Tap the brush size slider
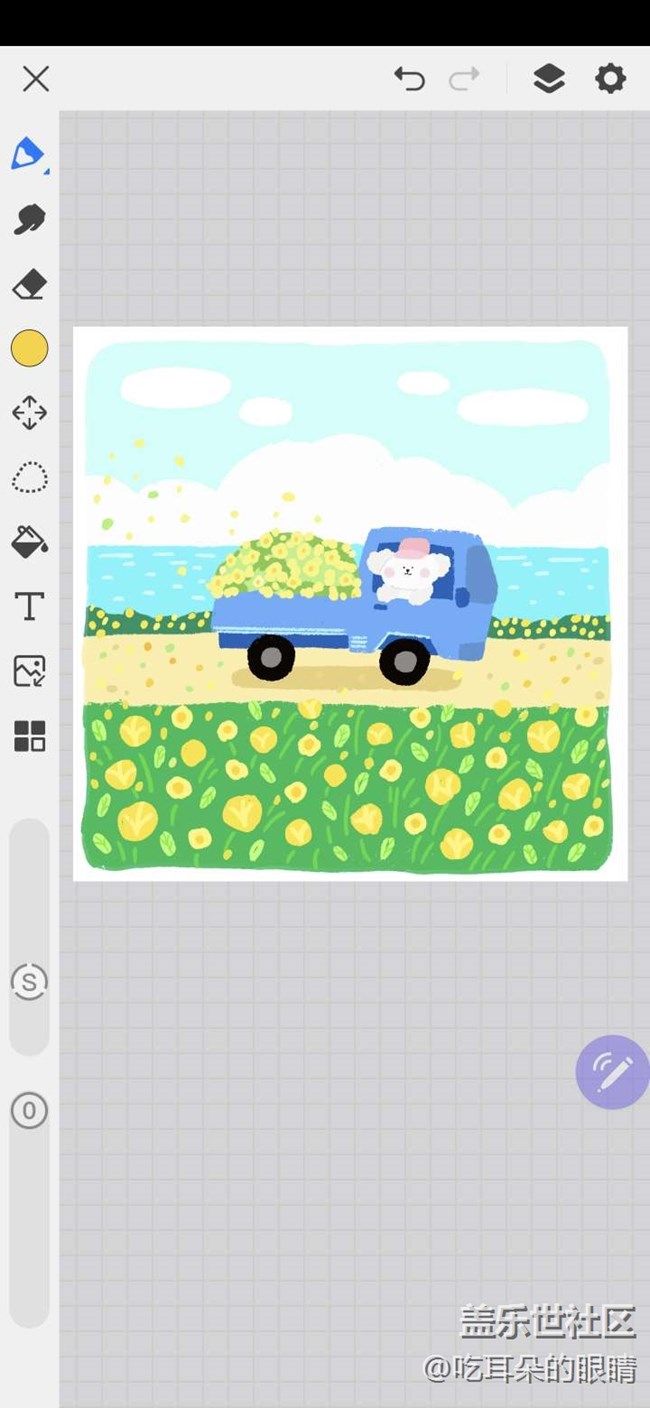Screen dimensions: 650x1408 tap(29, 982)
